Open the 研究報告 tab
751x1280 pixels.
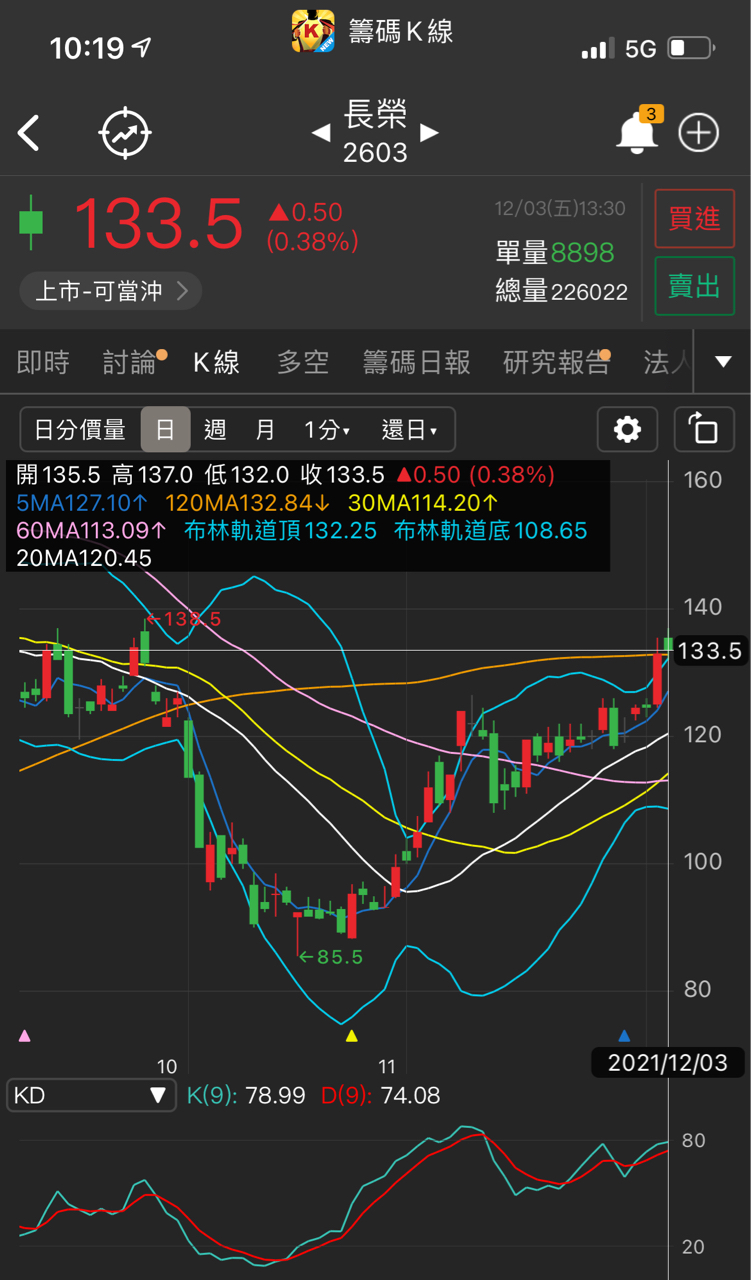pyautogui.click(x=556, y=362)
